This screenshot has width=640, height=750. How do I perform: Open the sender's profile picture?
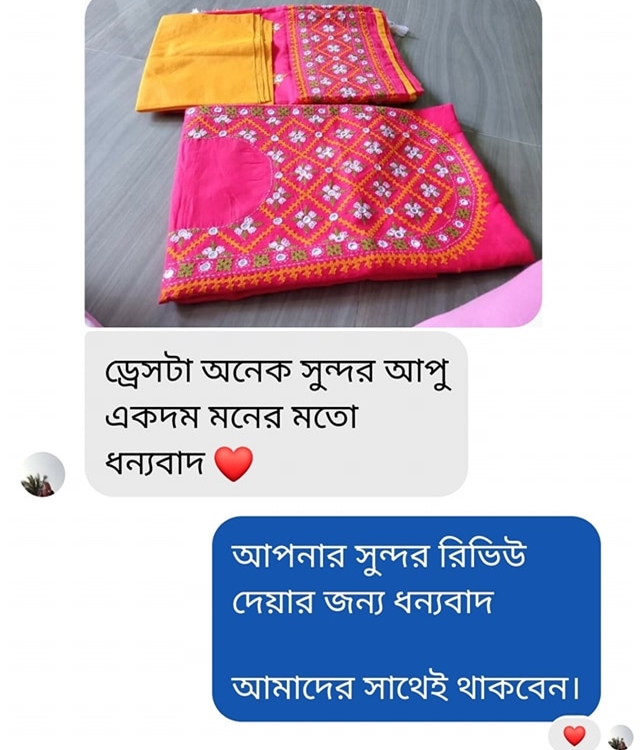[43, 474]
